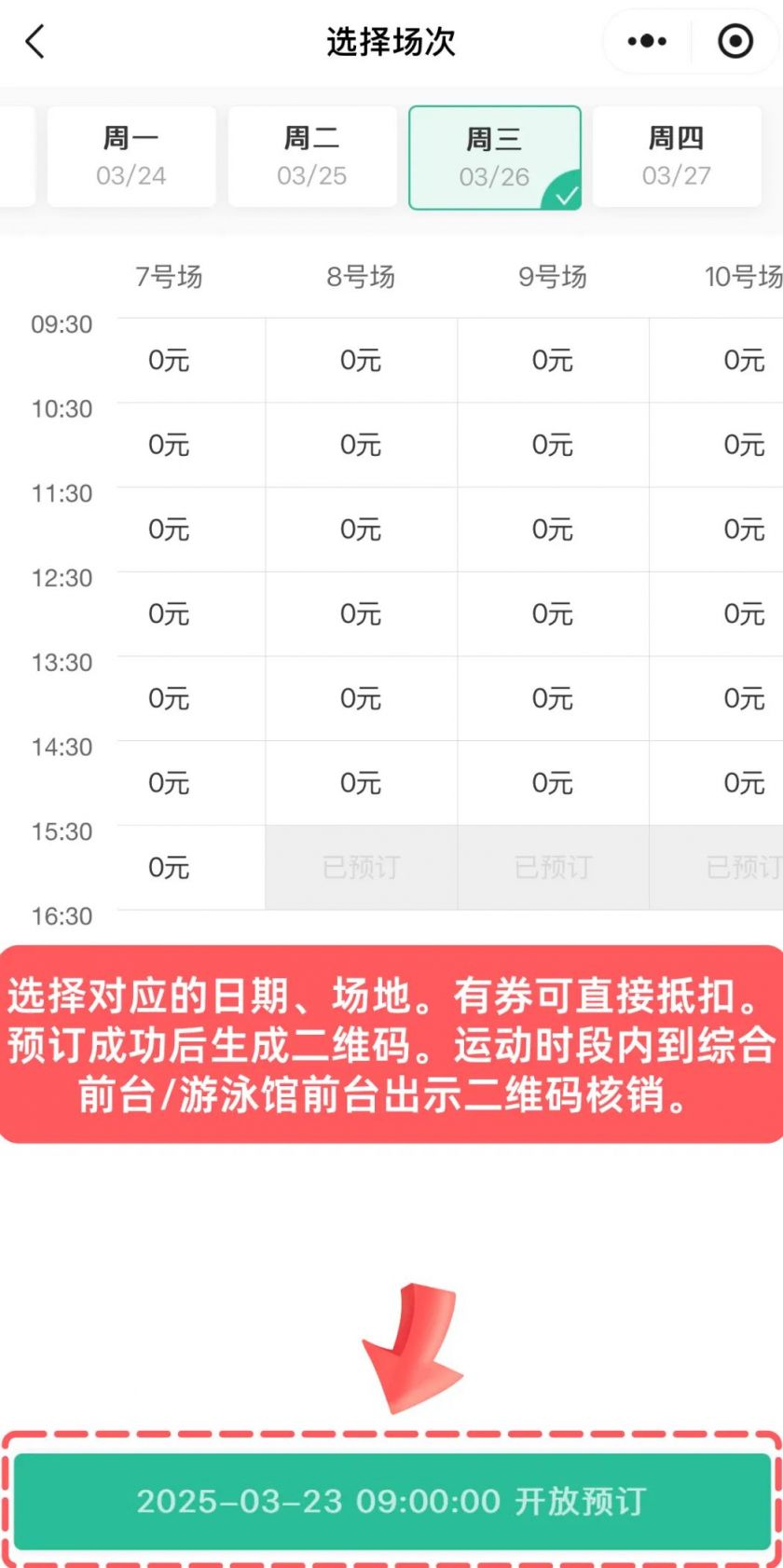Switch to 周四 03/27 date tab
The height and width of the screenshot is (1568, 783).
pyautogui.click(x=677, y=156)
